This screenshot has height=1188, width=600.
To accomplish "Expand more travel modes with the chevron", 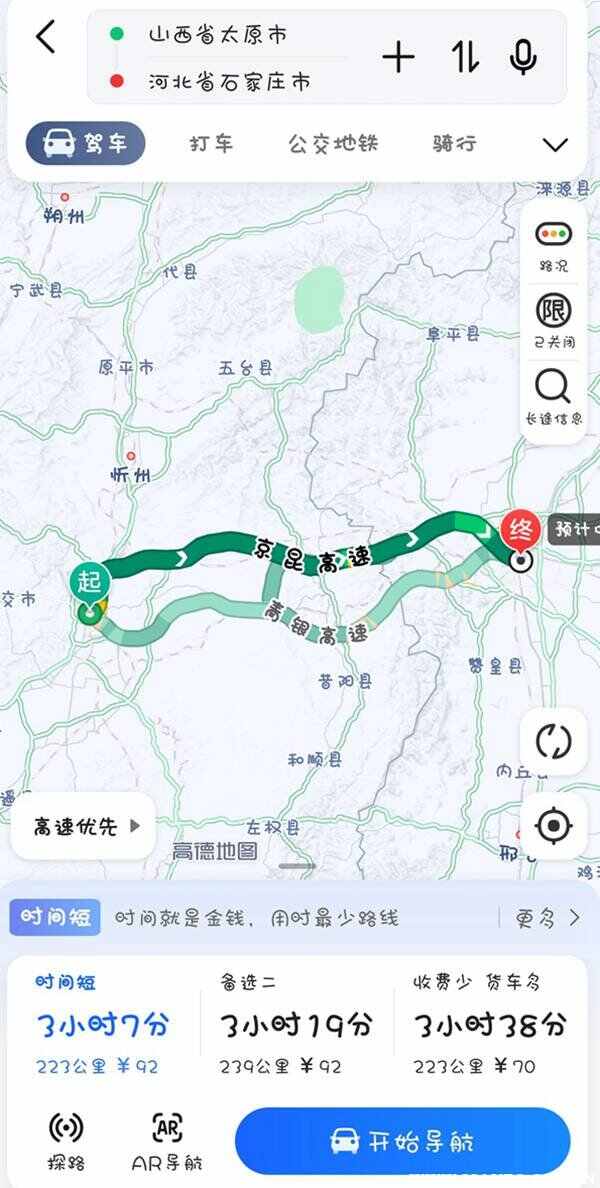I will (x=555, y=145).
